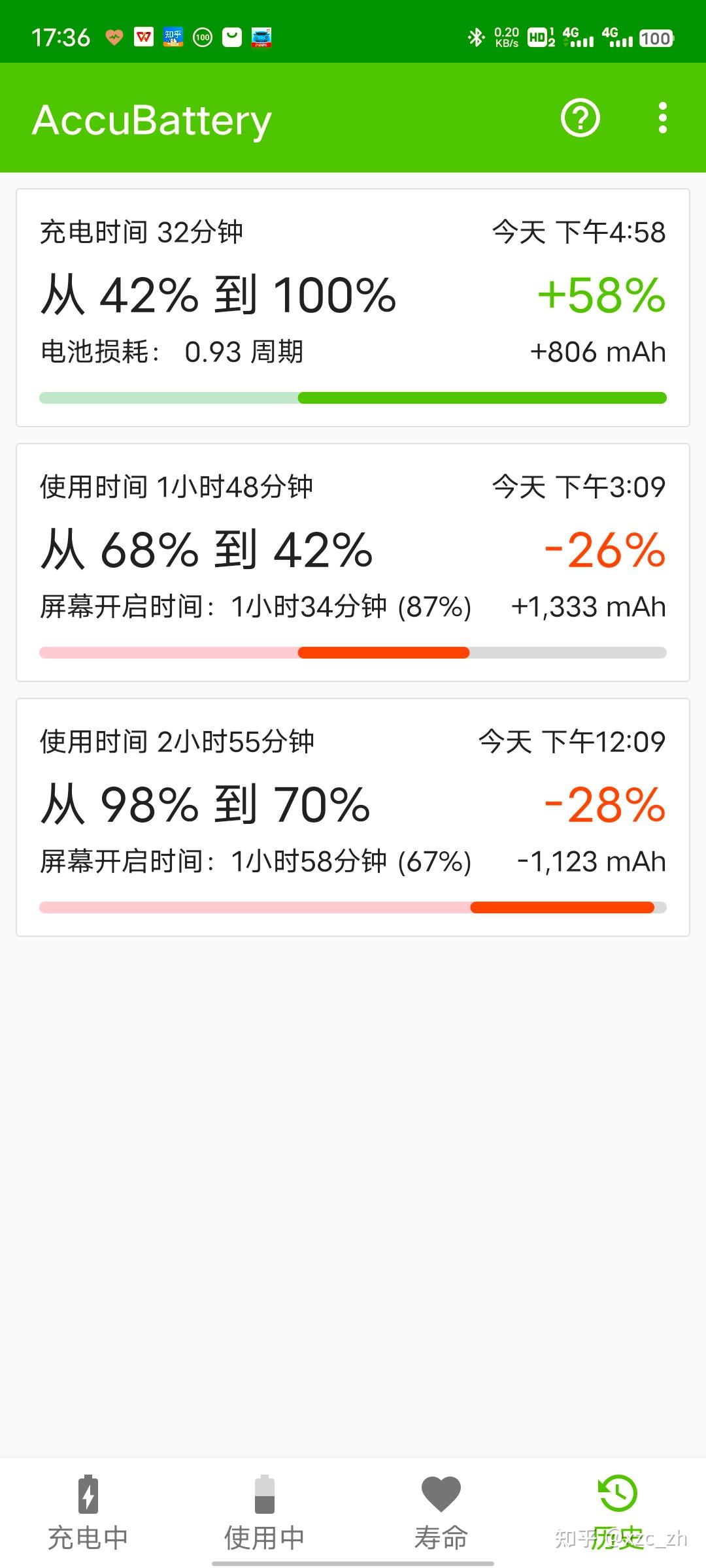Tap the charging progress bar under 从 42% 到 100%
This screenshot has width=706, height=1568.
[353, 397]
